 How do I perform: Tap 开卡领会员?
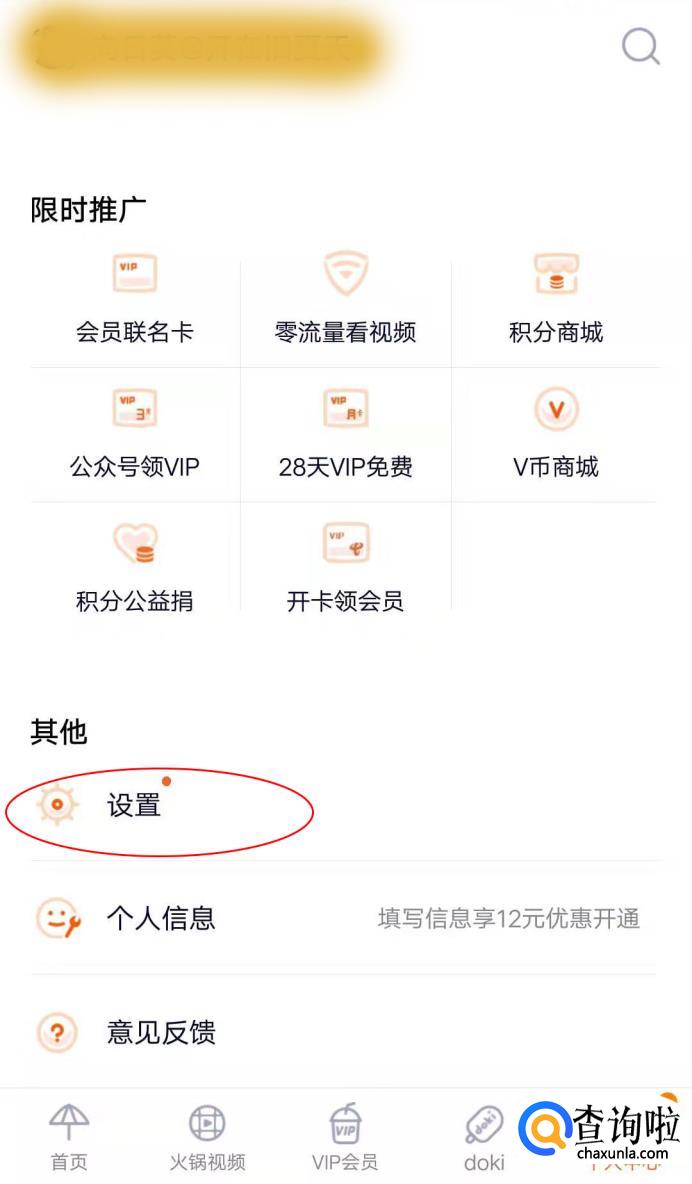point(345,569)
